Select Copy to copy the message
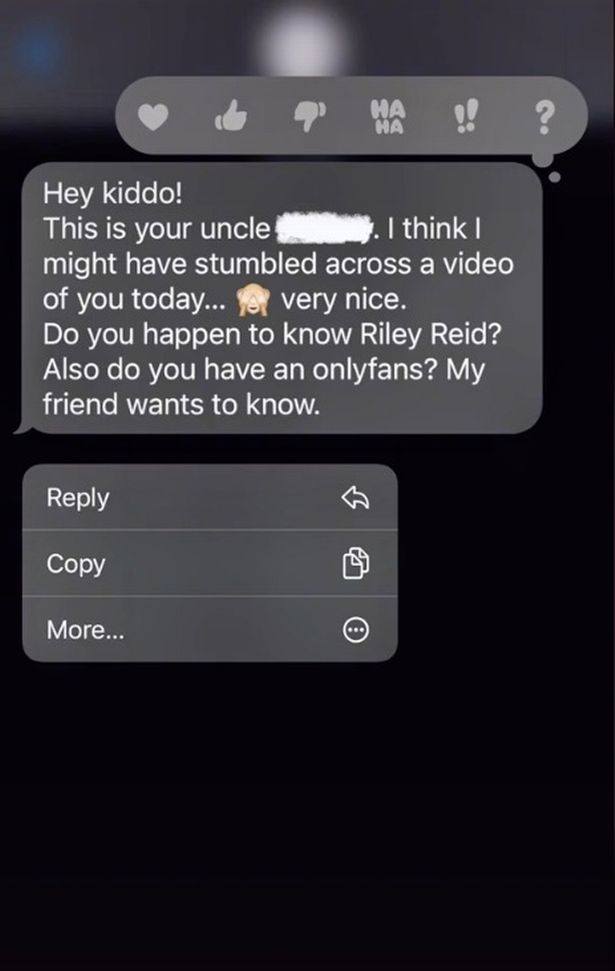Image resolution: width=615 pixels, height=971 pixels. point(209,563)
